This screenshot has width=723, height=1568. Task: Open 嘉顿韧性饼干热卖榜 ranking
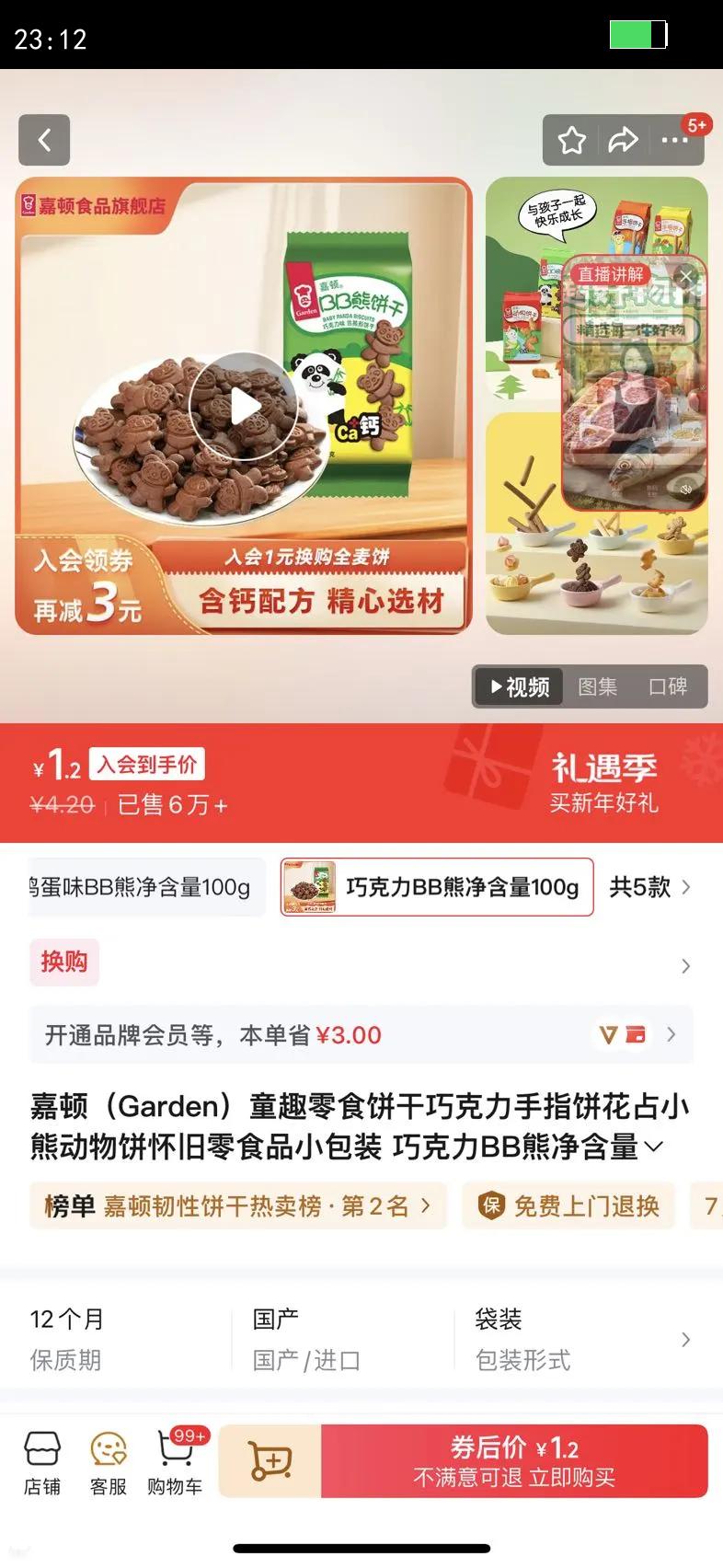[x=237, y=1205]
